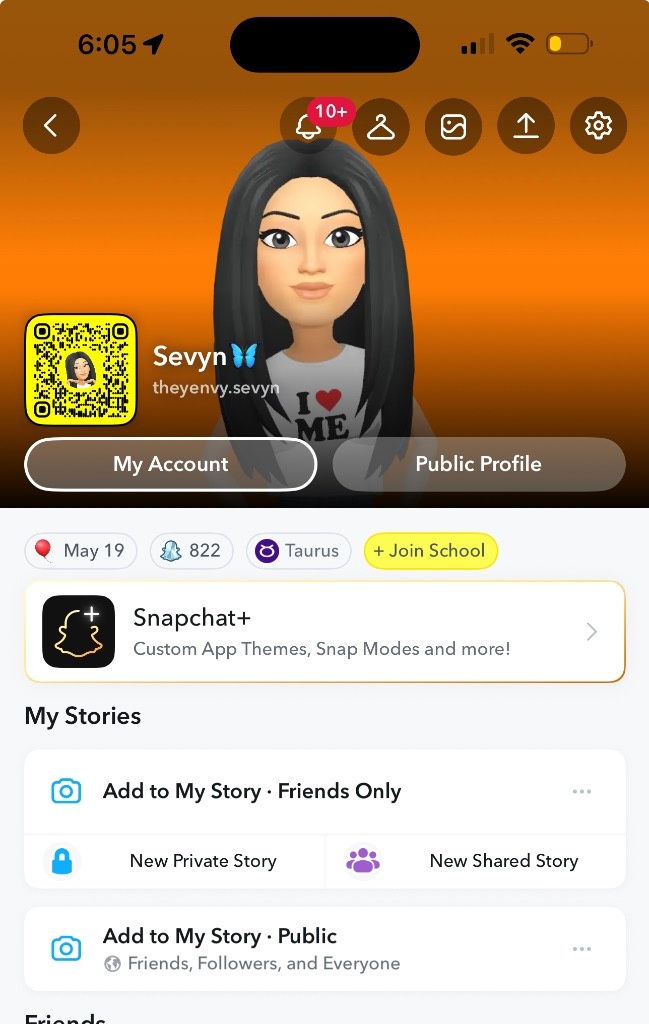Go back using the arrow icon
The height and width of the screenshot is (1024, 649).
click(x=51, y=125)
